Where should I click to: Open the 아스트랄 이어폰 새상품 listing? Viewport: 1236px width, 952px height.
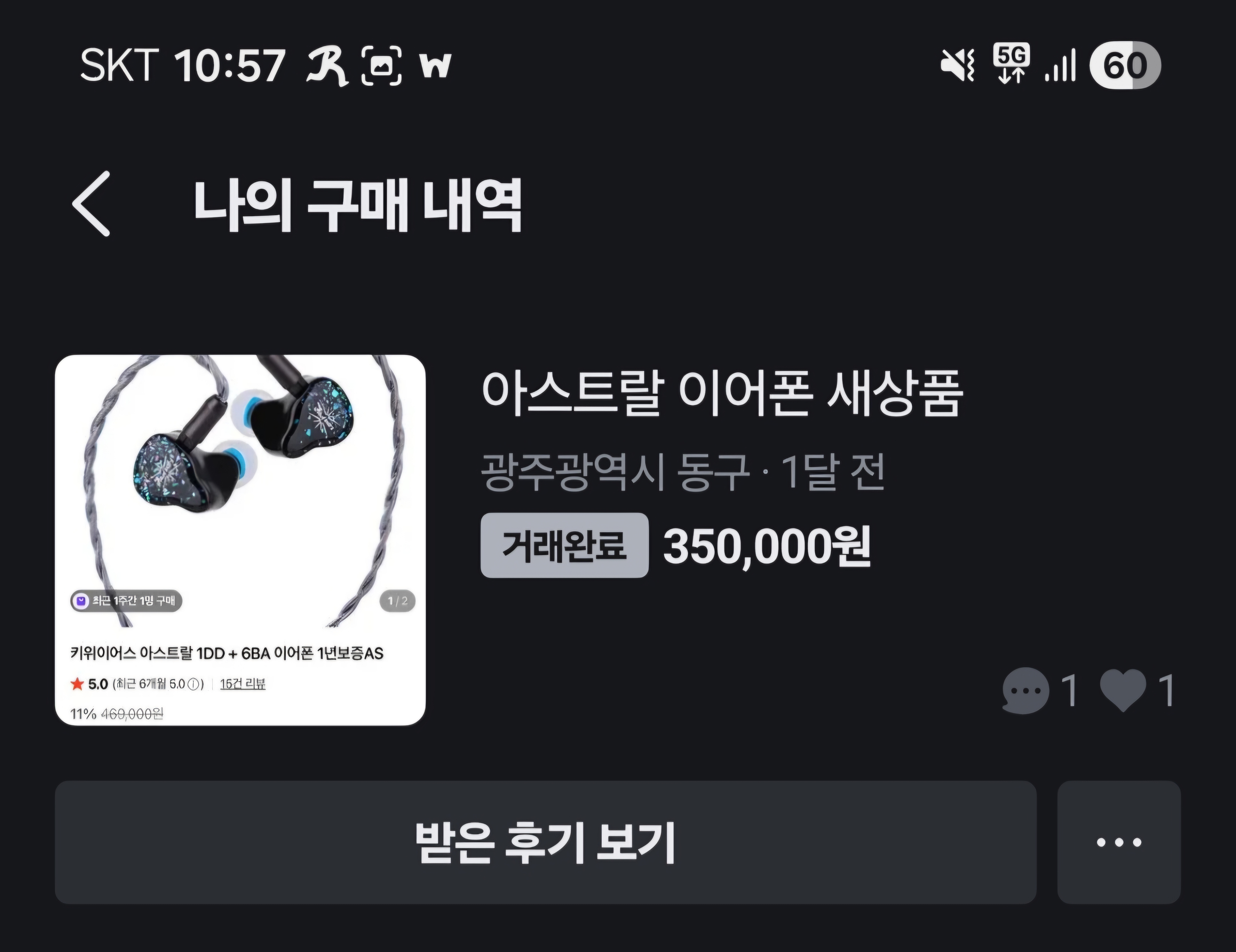click(x=722, y=393)
